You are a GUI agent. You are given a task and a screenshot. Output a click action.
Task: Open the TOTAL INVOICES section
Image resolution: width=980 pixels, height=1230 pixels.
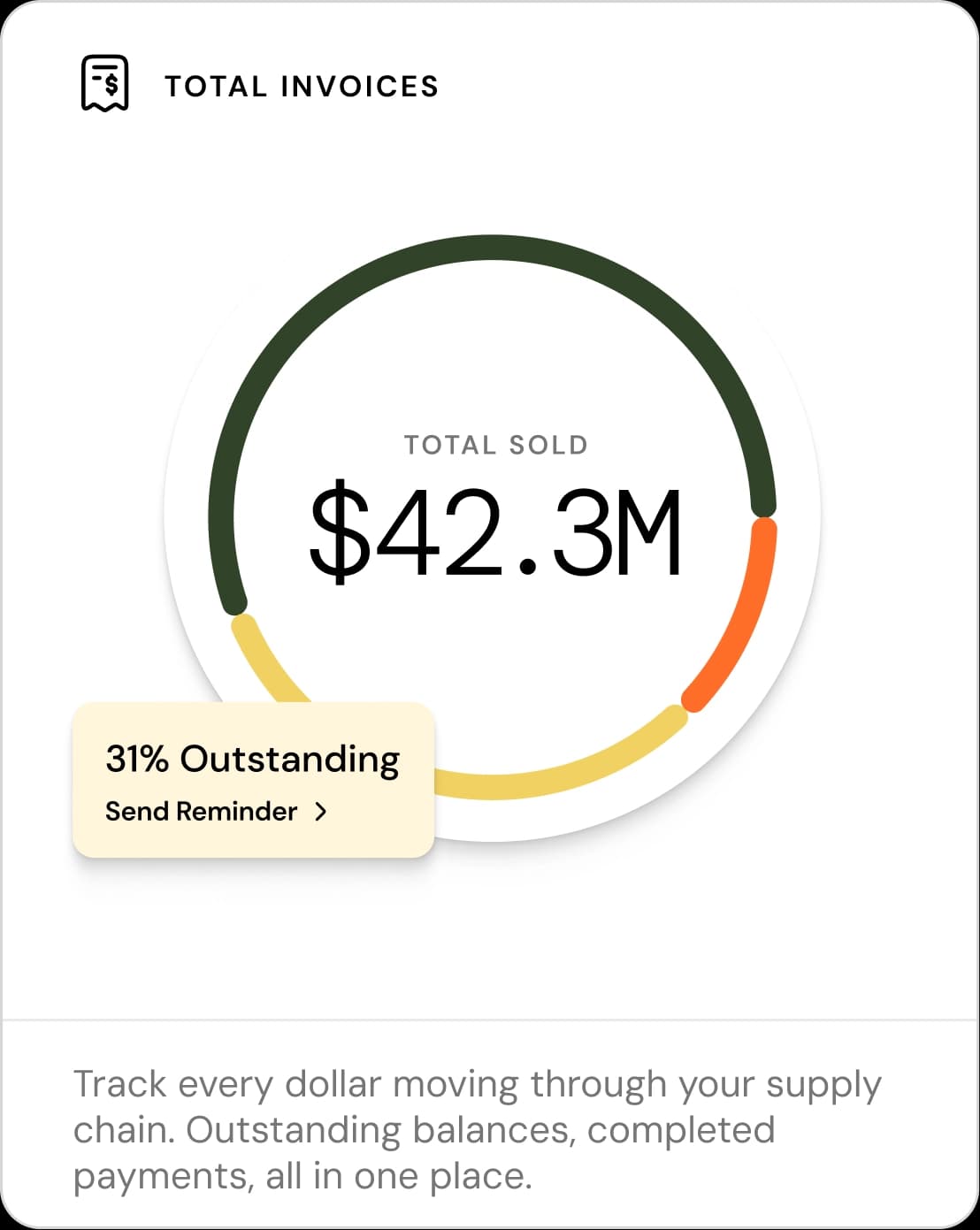coord(302,85)
